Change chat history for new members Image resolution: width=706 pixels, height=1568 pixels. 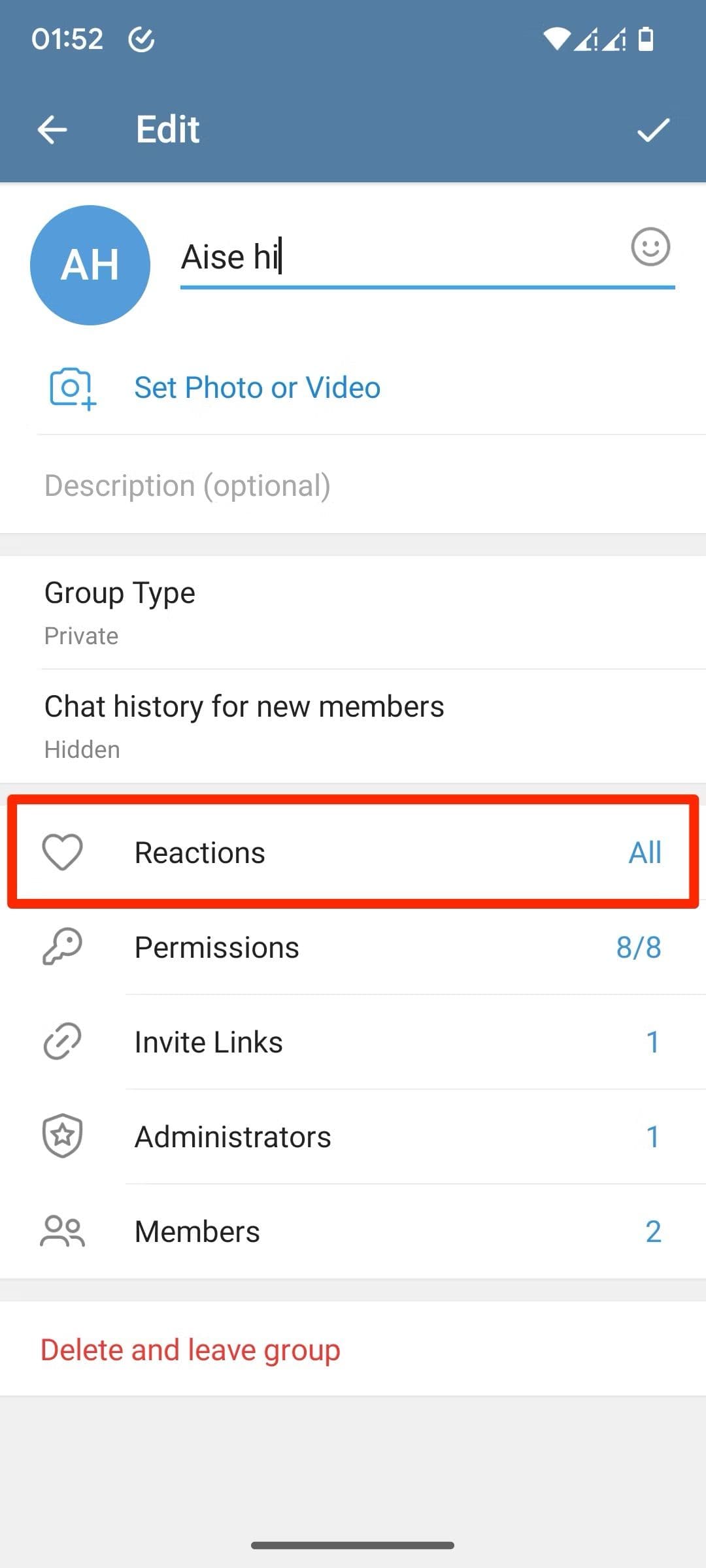click(x=353, y=726)
